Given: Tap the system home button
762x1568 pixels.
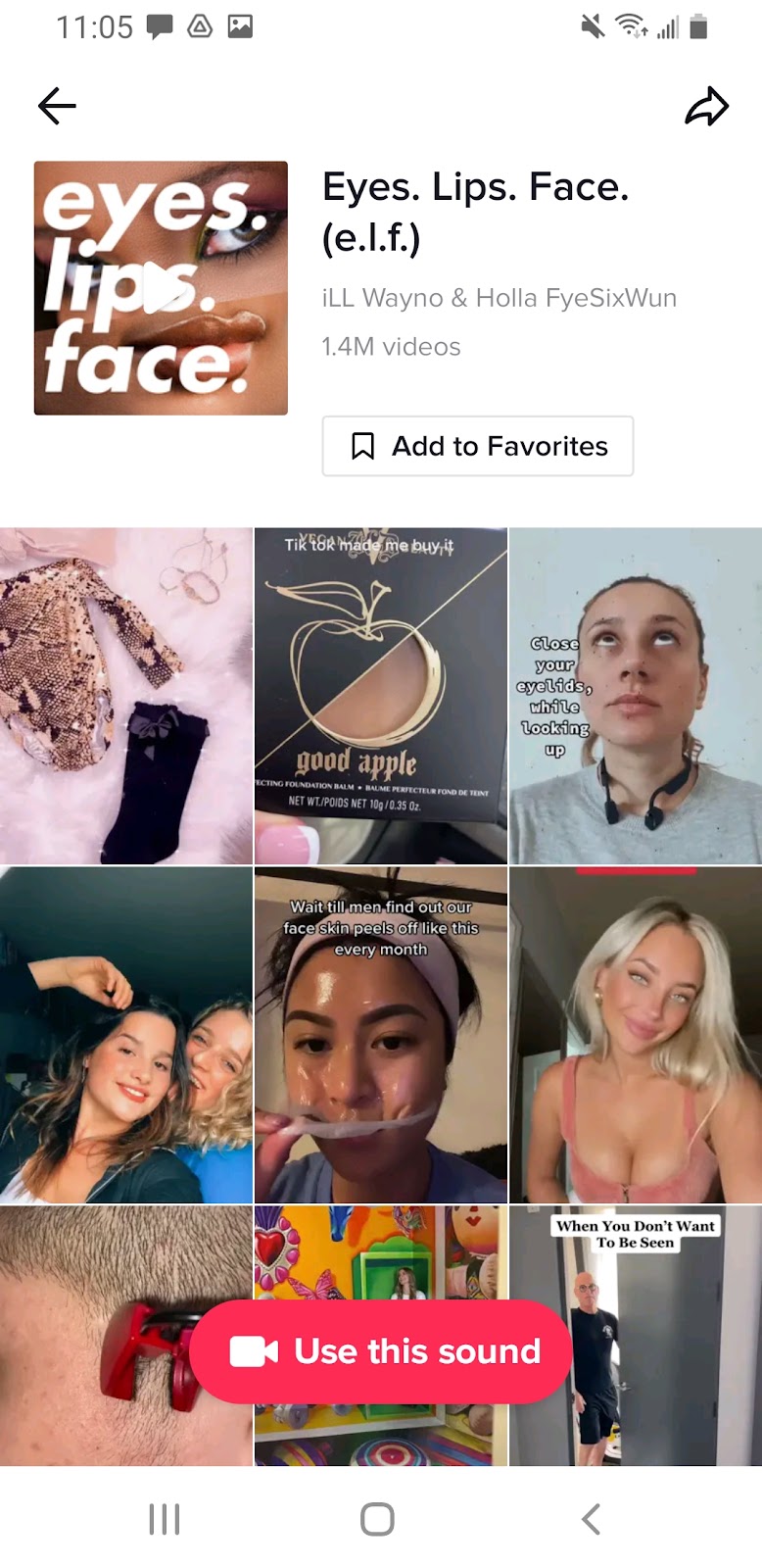Looking at the screenshot, I should 377,1519.
